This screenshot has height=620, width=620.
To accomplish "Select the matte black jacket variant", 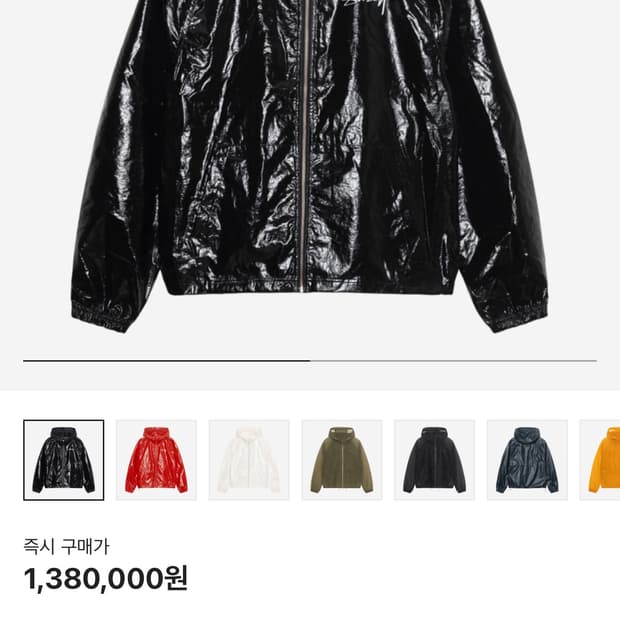I will [x=434, y=460].
